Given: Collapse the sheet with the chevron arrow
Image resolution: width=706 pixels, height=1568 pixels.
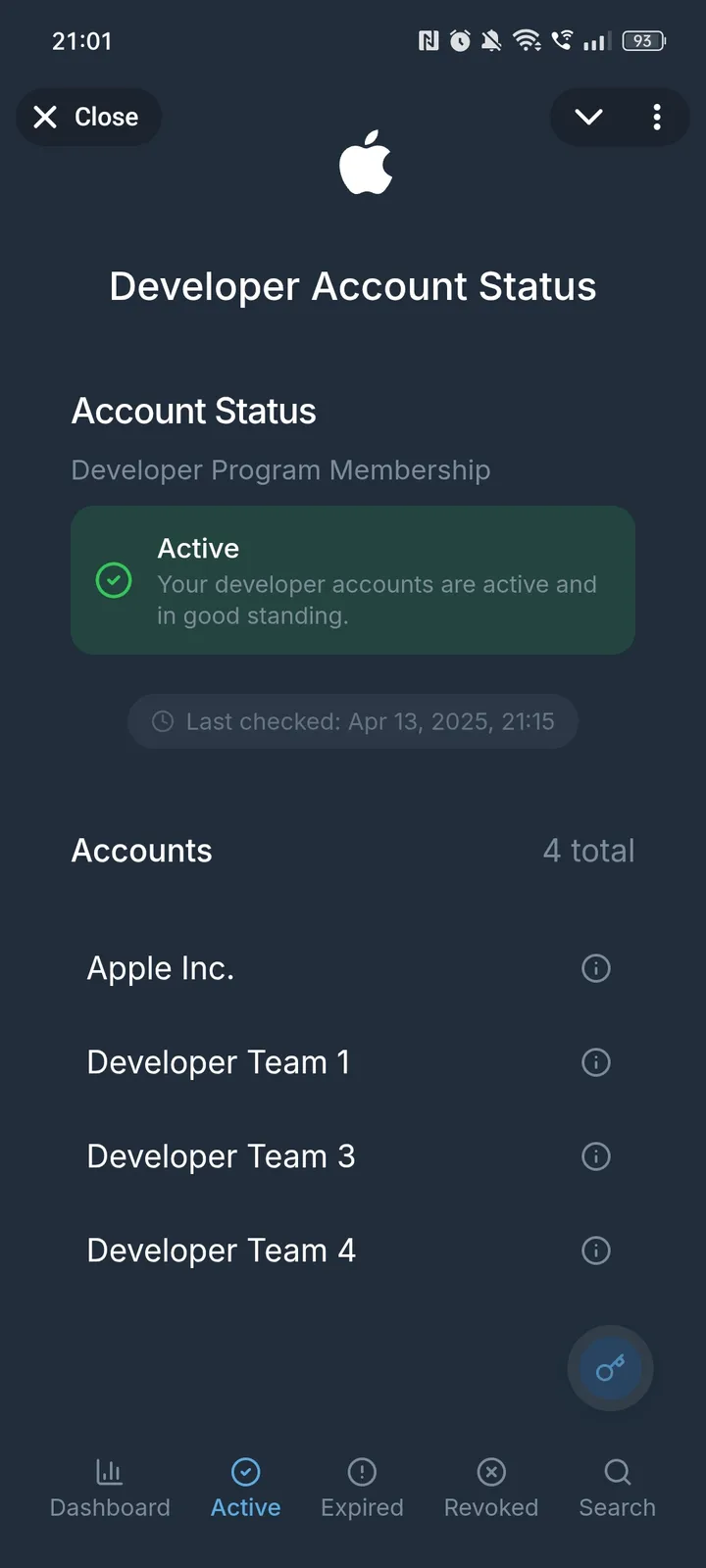Looking at the screenshot, I should click(588, 117).
